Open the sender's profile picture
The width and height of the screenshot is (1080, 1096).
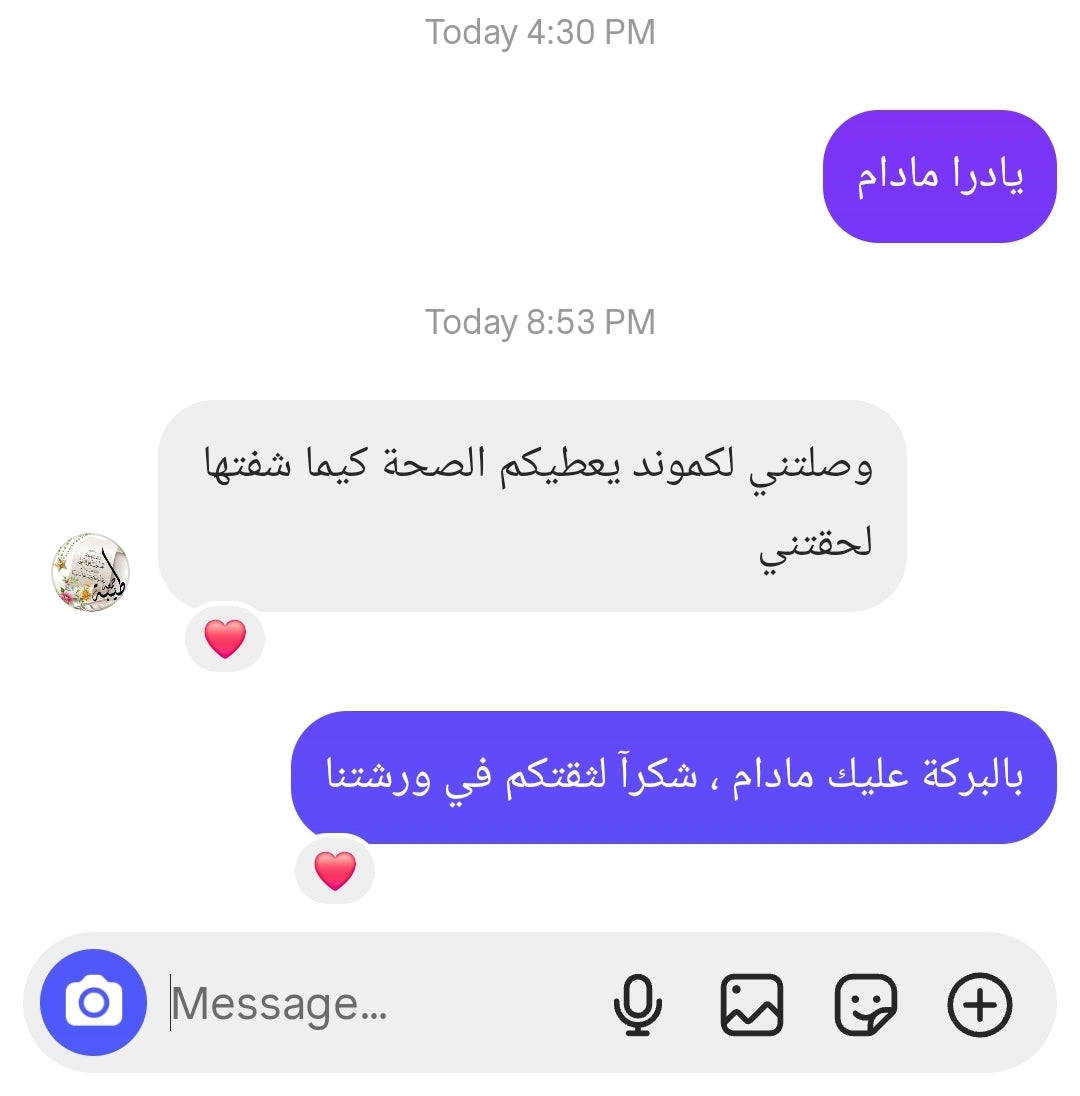click(x=91, y=573)
